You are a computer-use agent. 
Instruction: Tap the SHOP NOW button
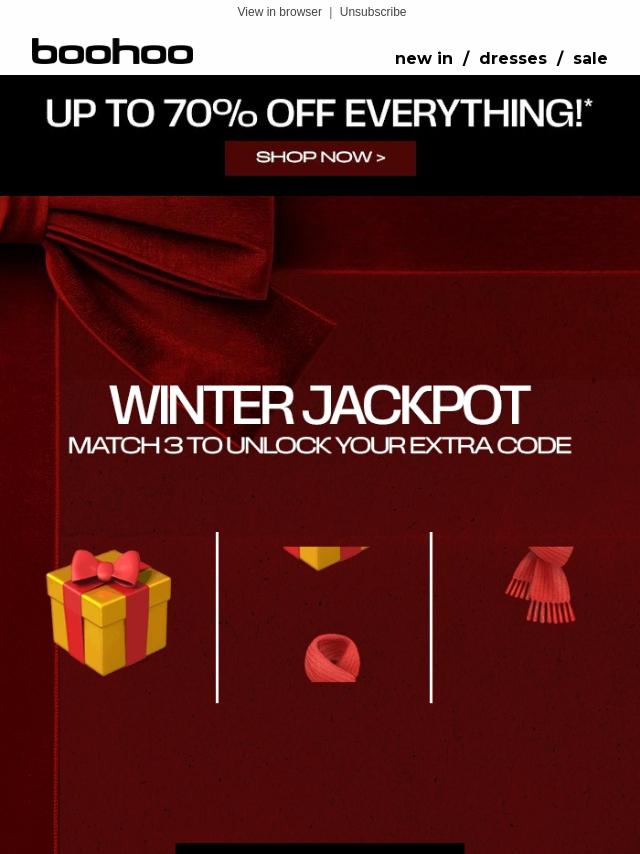(320, 158)
